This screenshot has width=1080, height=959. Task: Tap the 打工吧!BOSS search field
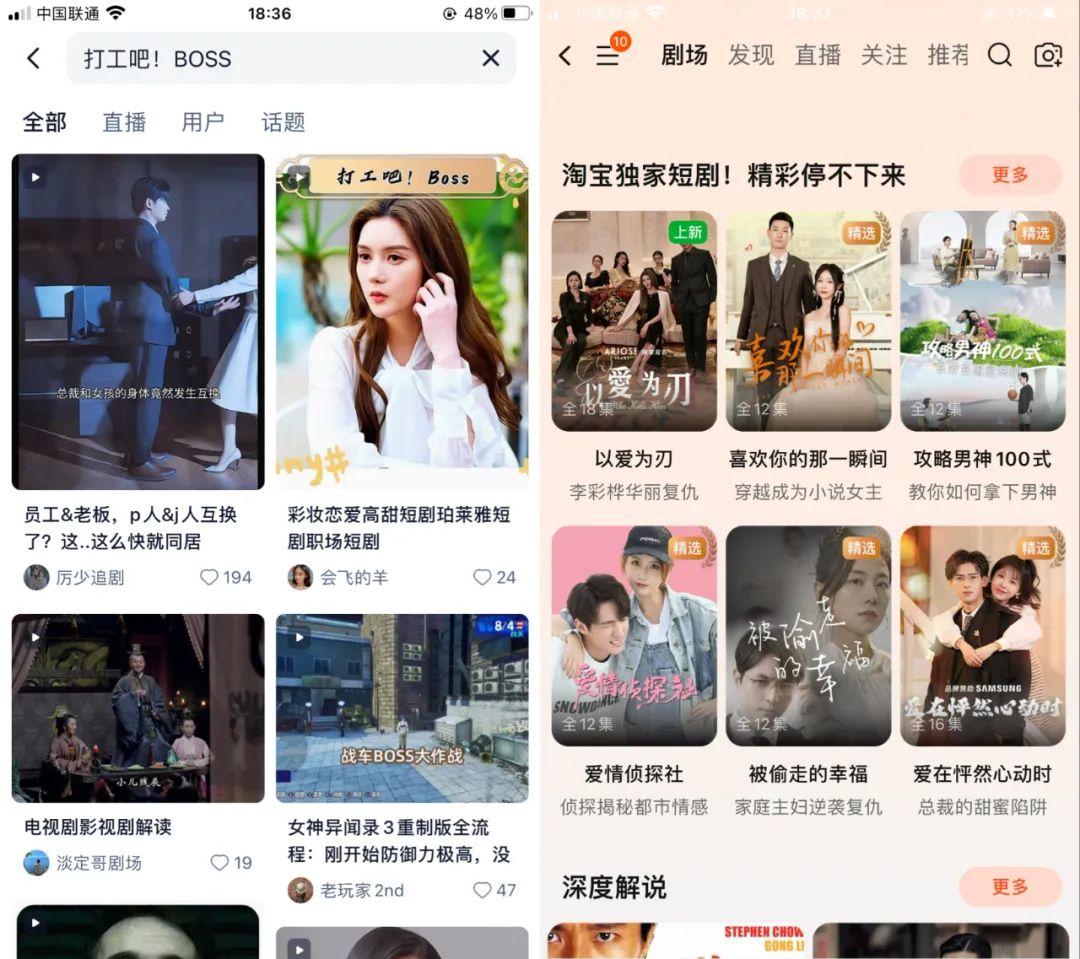[x=270, y=59]
